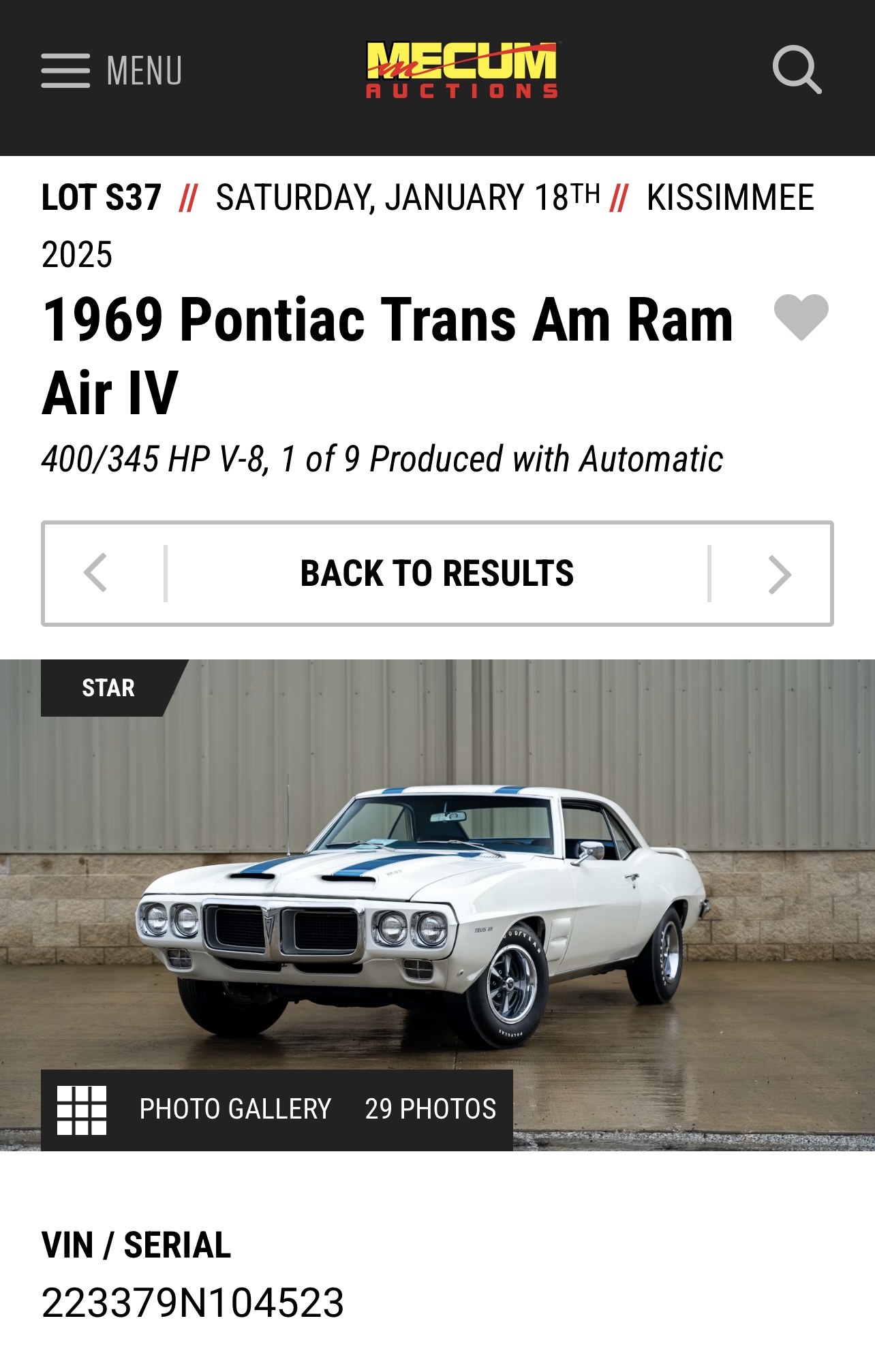Open the Photo Gallery of 29 photos
The width and height of the screenshot is (875, 1372).
277,1110
